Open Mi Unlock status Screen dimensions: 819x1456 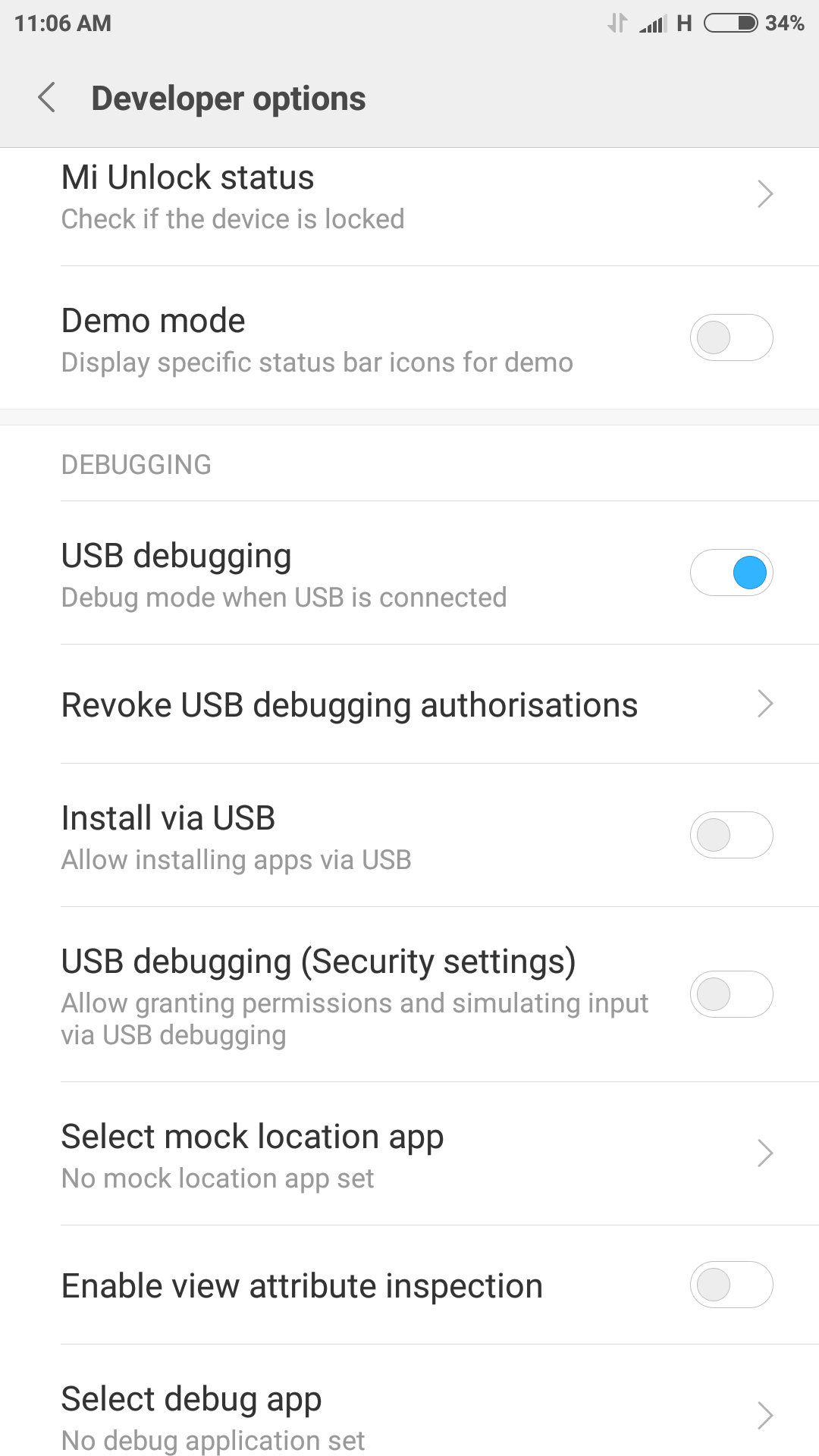(409, 197)
